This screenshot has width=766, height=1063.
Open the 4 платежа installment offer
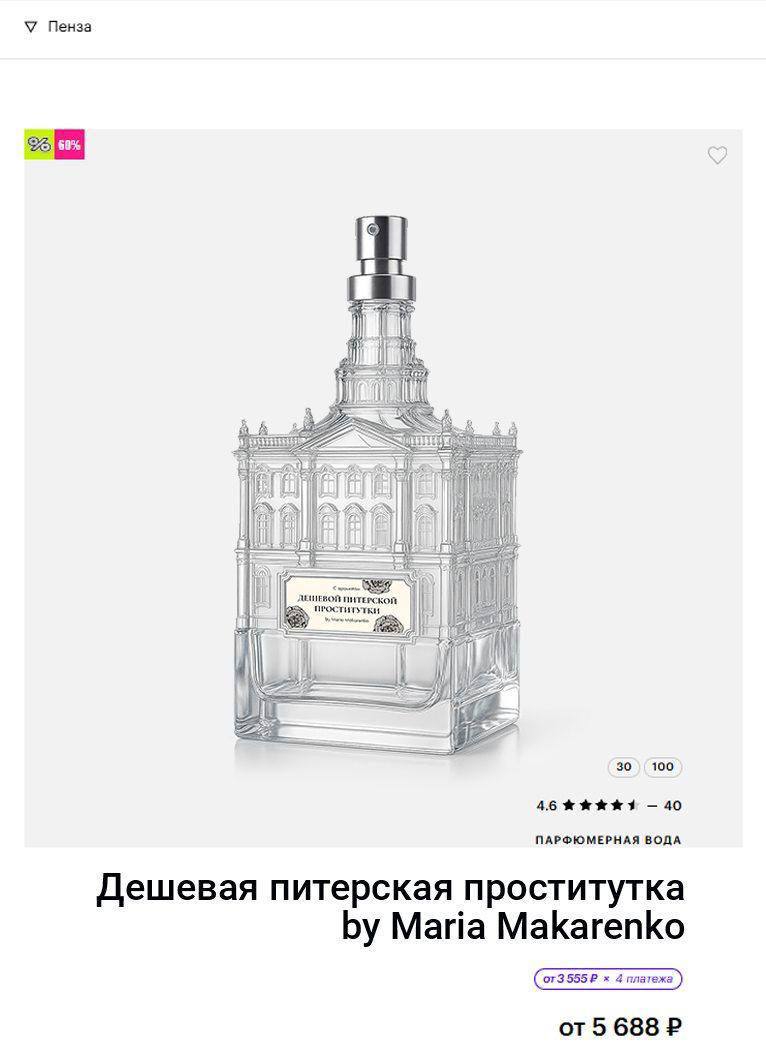(608, 979)
